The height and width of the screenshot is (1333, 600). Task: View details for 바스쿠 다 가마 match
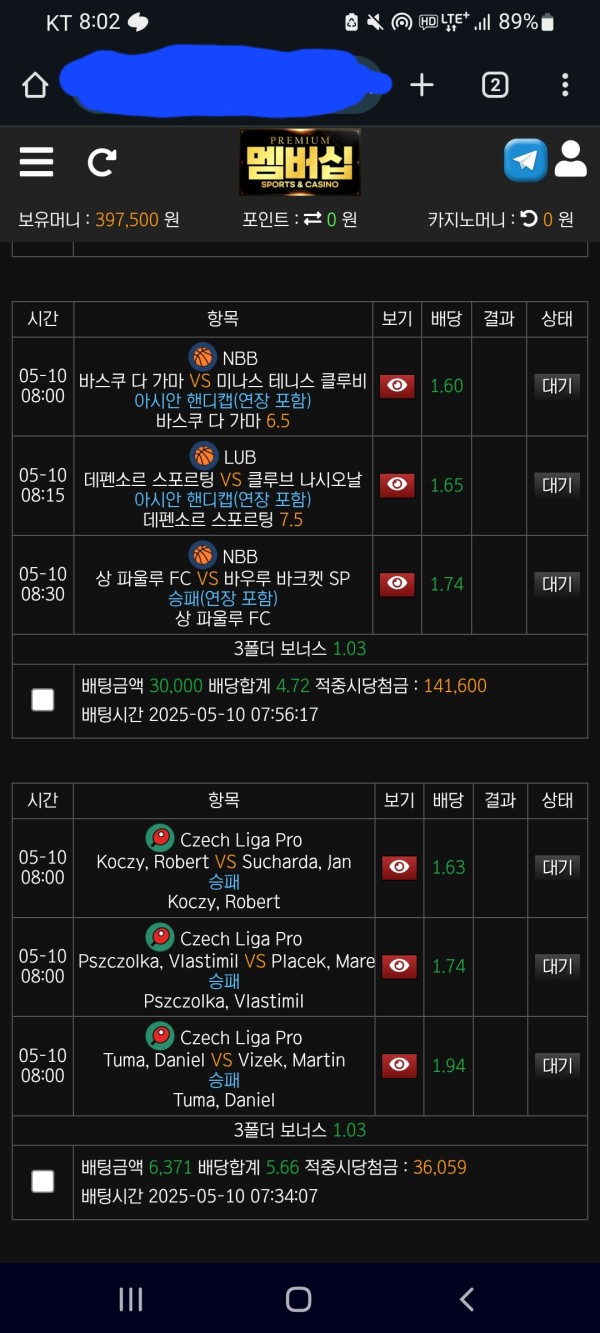point(397,386)
